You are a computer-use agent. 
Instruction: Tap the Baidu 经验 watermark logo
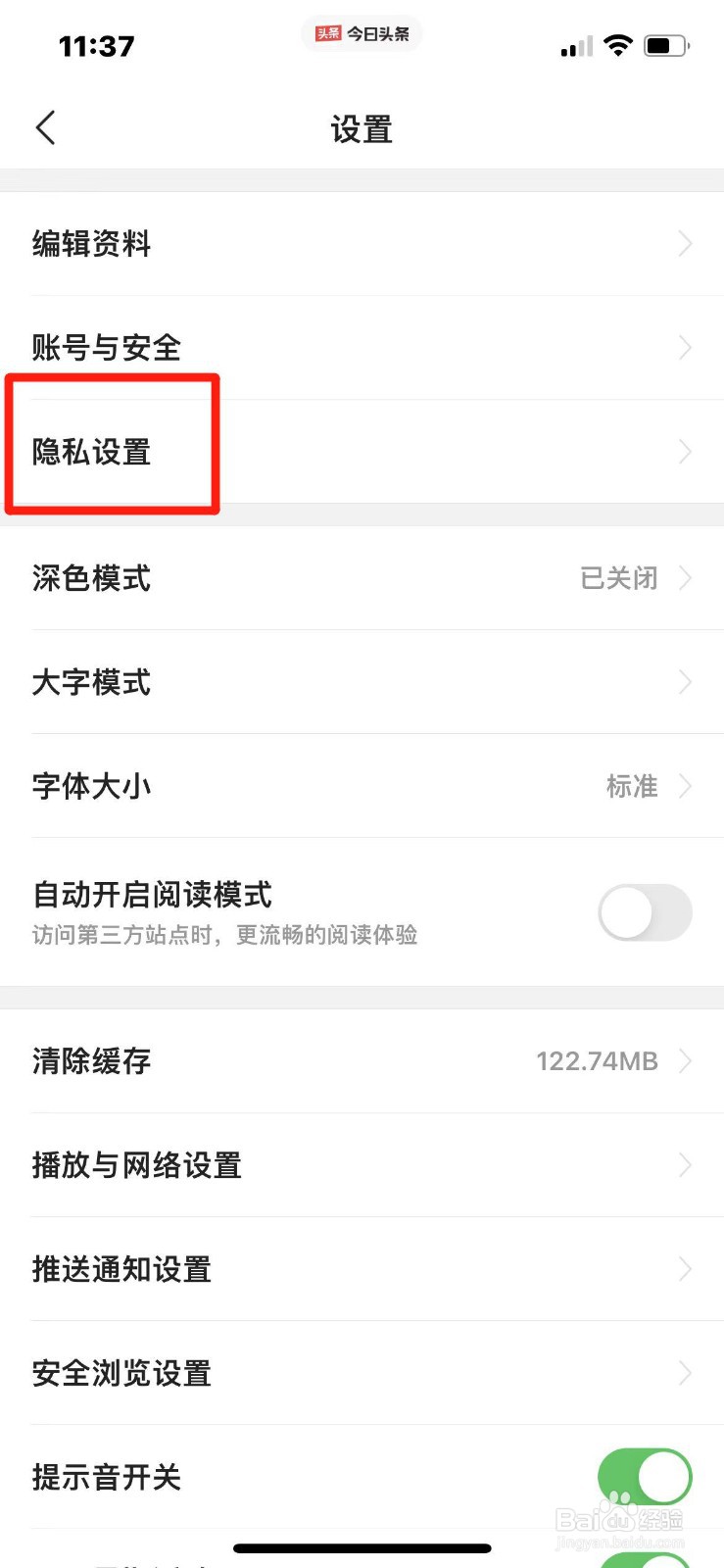point(621,1514)
